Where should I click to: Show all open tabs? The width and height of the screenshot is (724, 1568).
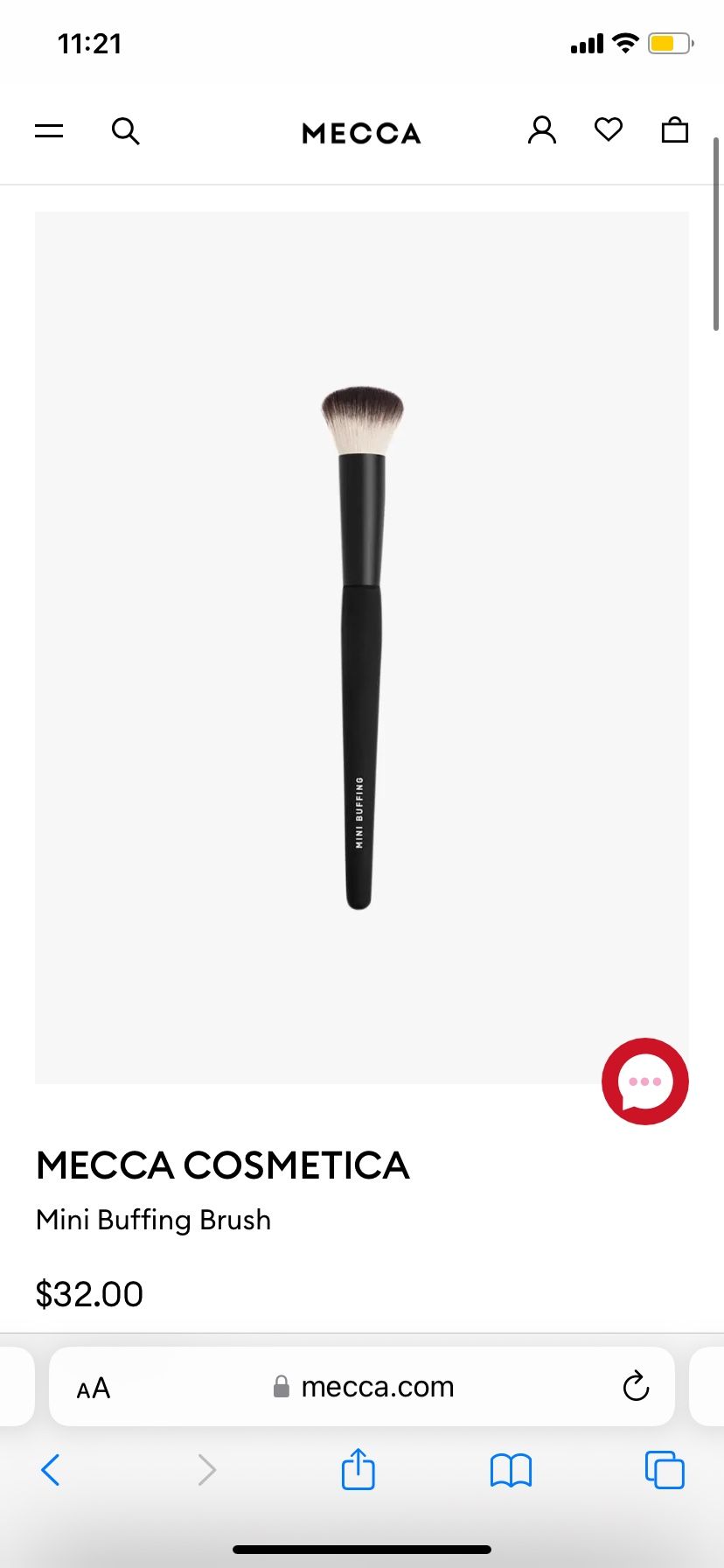(665, 1470)
